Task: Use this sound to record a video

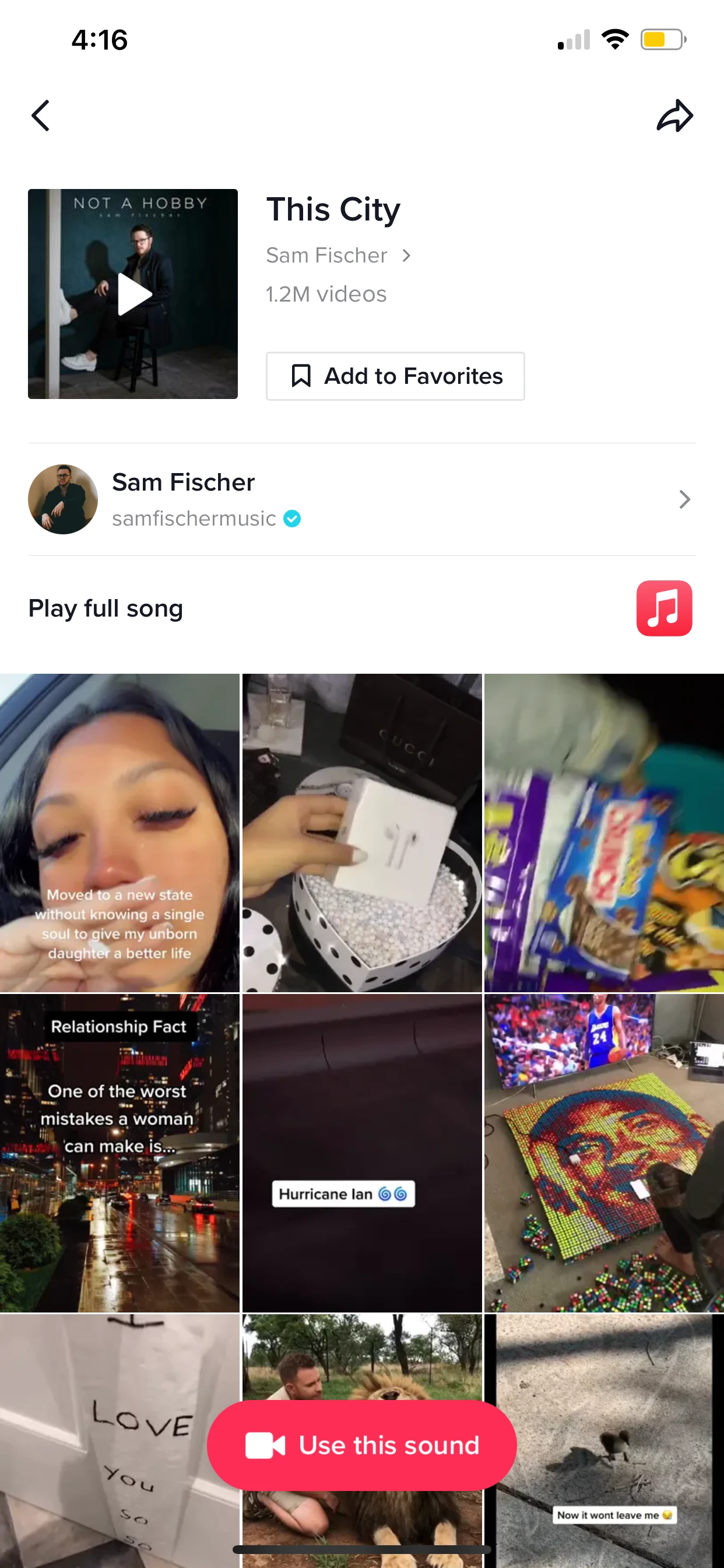Action: point(361,1445)
